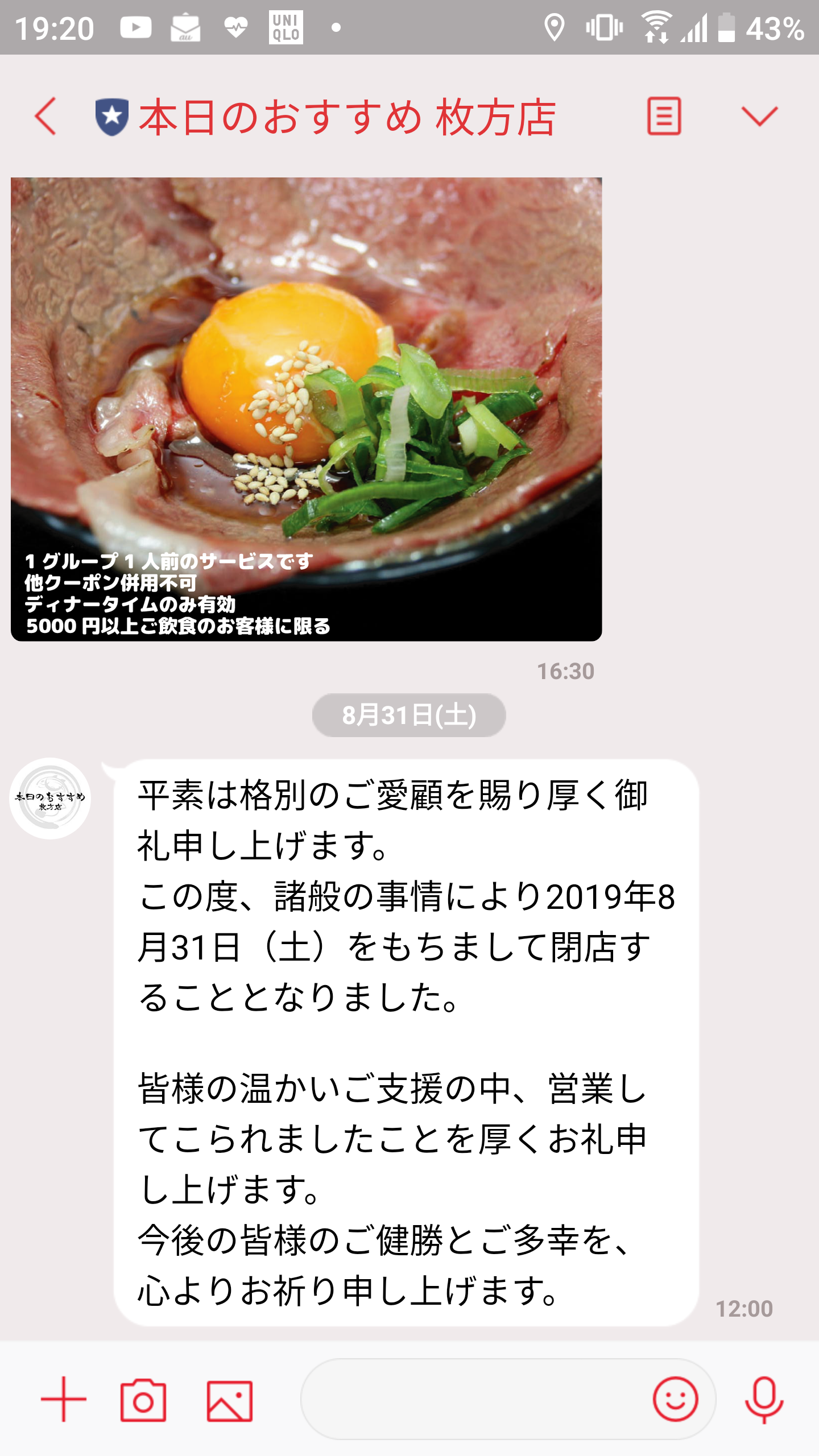Screen dimensions: 819x1456
Task: Open the yukhoe coupon image
Action: coord(306,409)
